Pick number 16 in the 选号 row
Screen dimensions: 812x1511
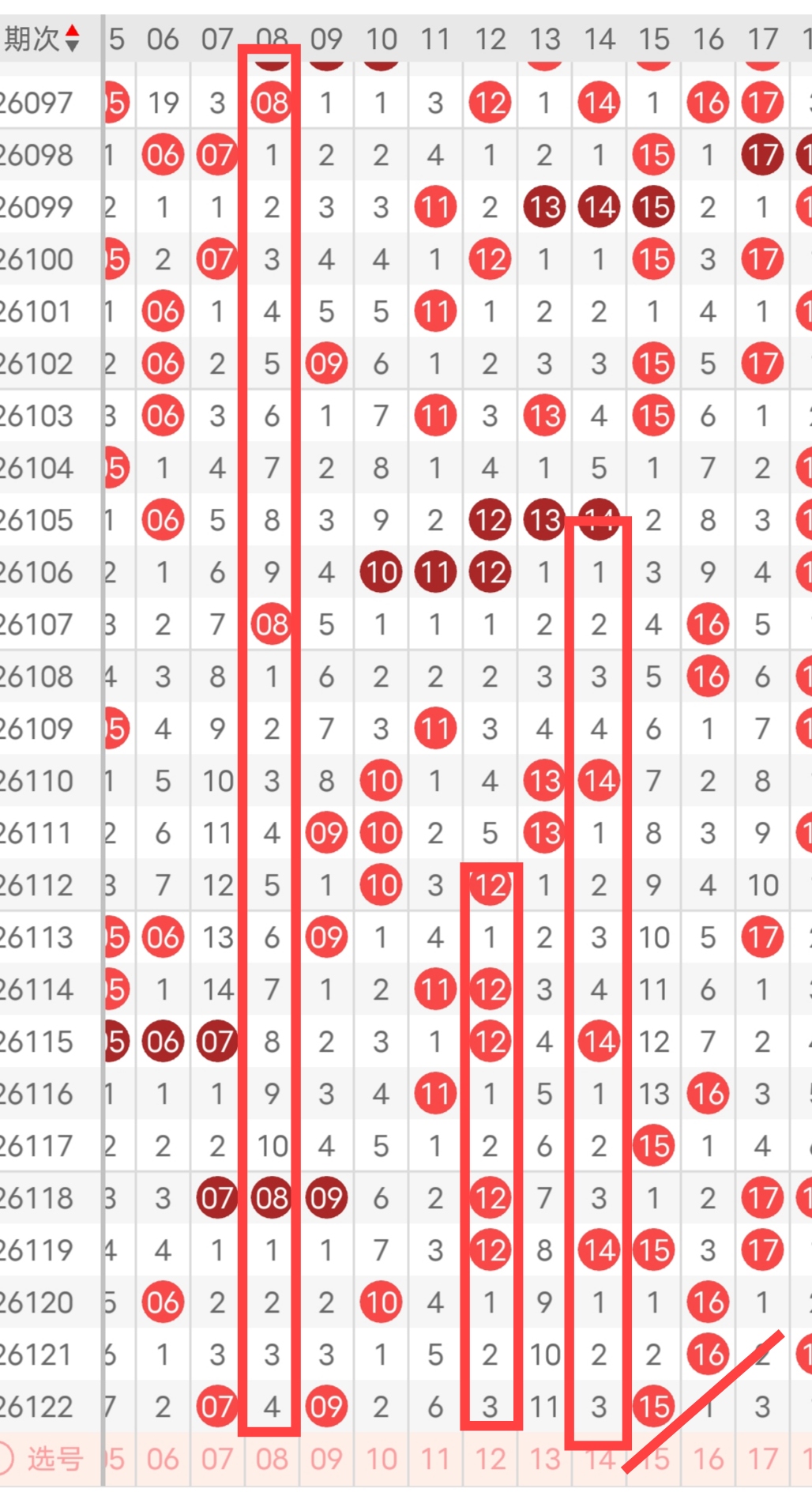(708, 1459)
